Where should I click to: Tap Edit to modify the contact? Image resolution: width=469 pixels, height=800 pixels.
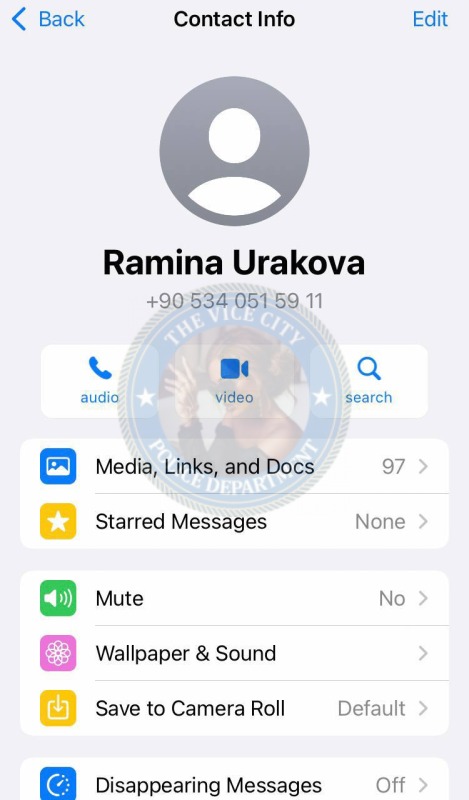pos(430,19)
